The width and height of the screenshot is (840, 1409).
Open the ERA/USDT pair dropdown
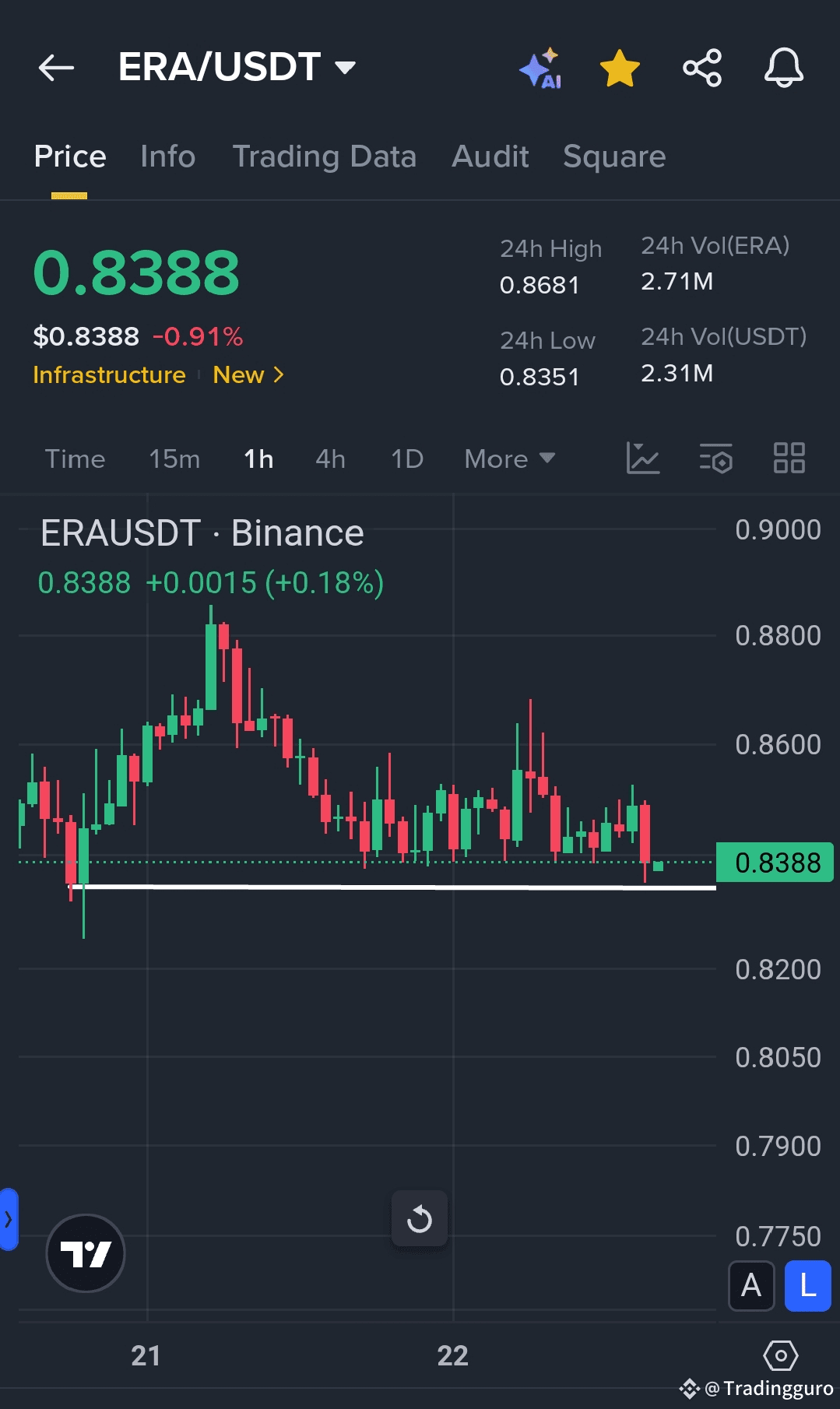[x=237, y=67]
